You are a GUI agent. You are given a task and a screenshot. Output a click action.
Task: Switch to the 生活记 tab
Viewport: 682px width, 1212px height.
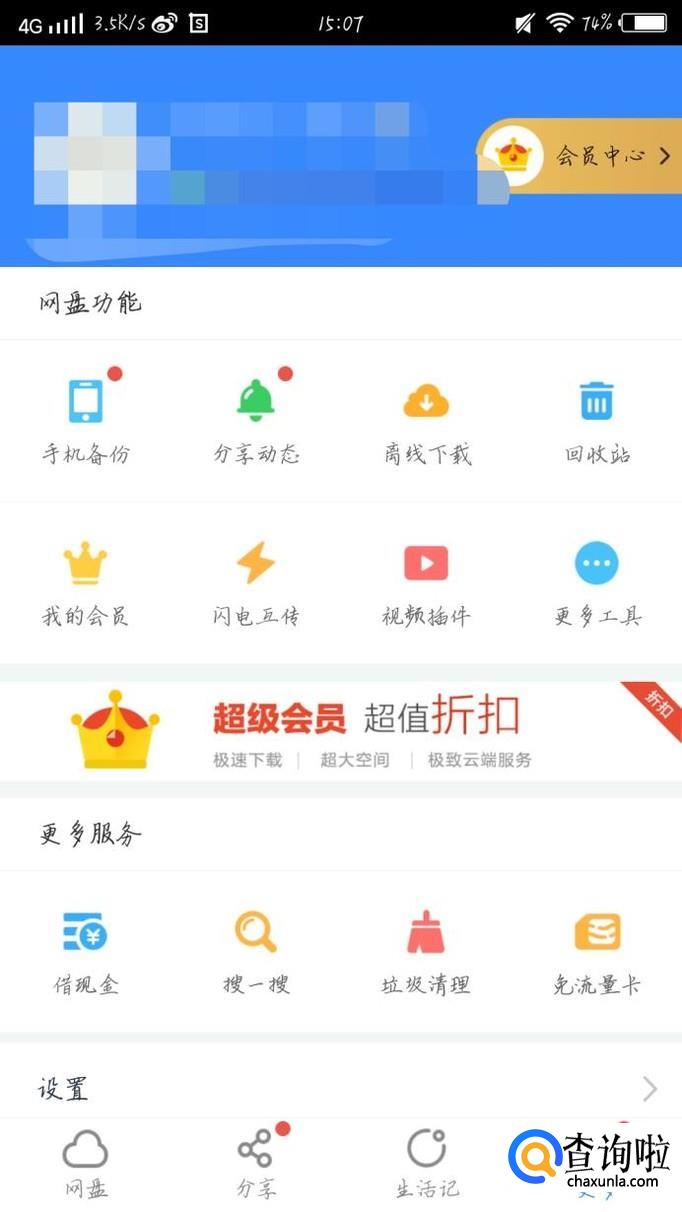click(427, 1164)
